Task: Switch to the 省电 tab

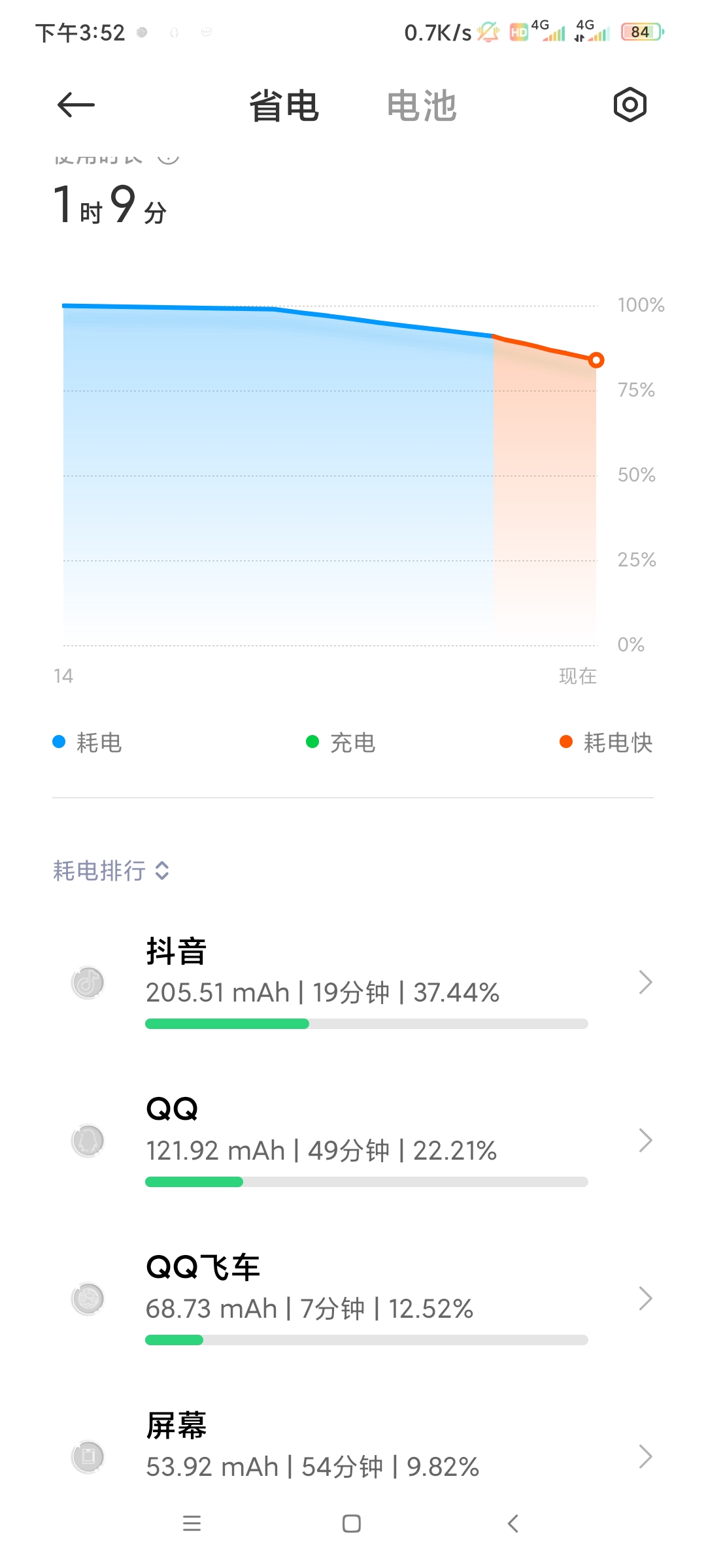Action: point(284,106)
